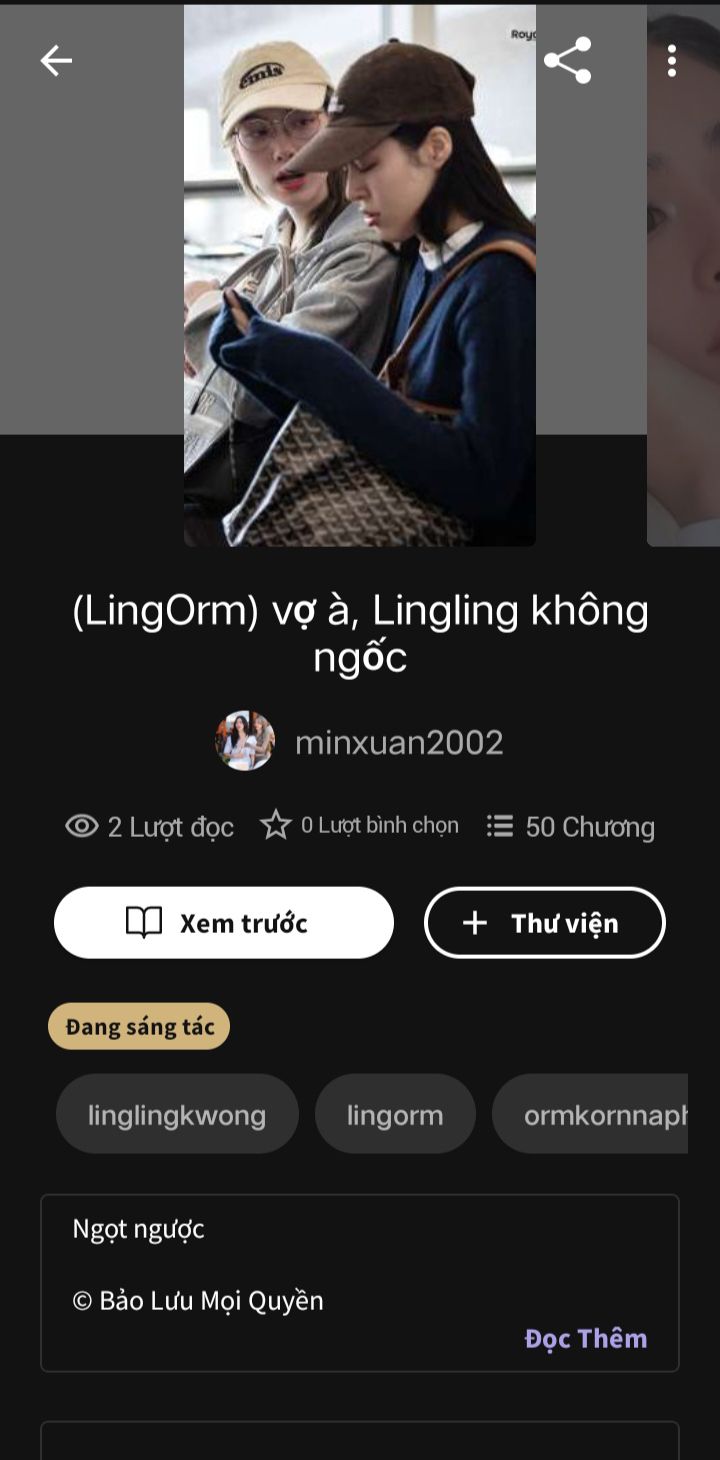Add story to Thư viện

coord(544,923)
